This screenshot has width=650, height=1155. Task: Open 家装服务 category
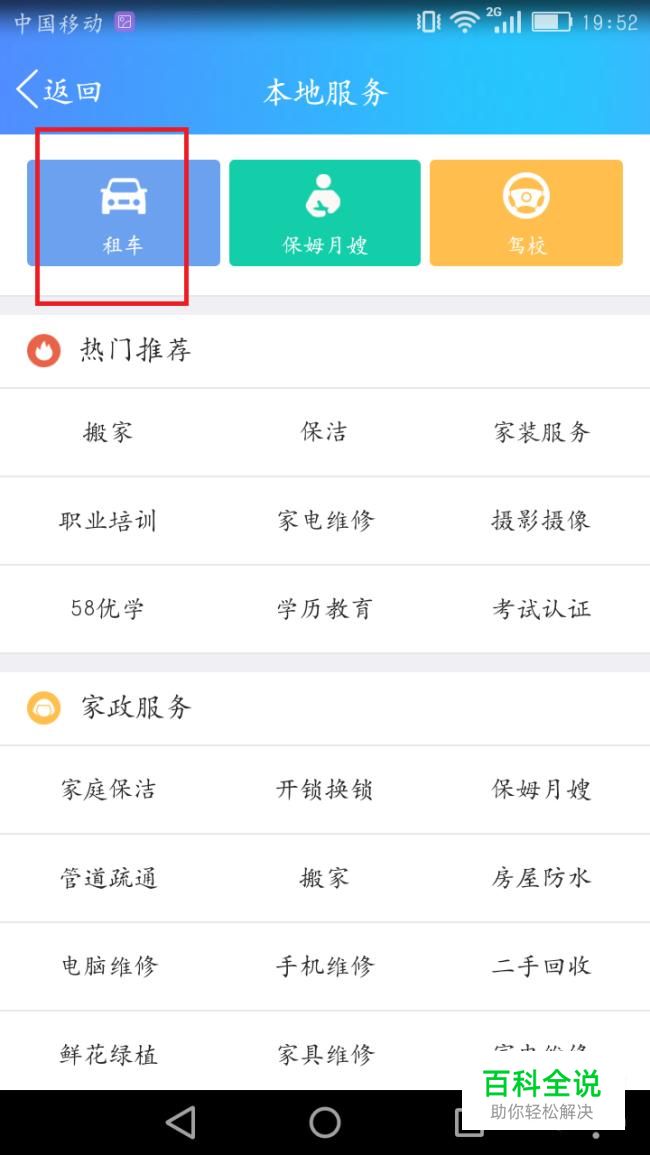(542, 432)
